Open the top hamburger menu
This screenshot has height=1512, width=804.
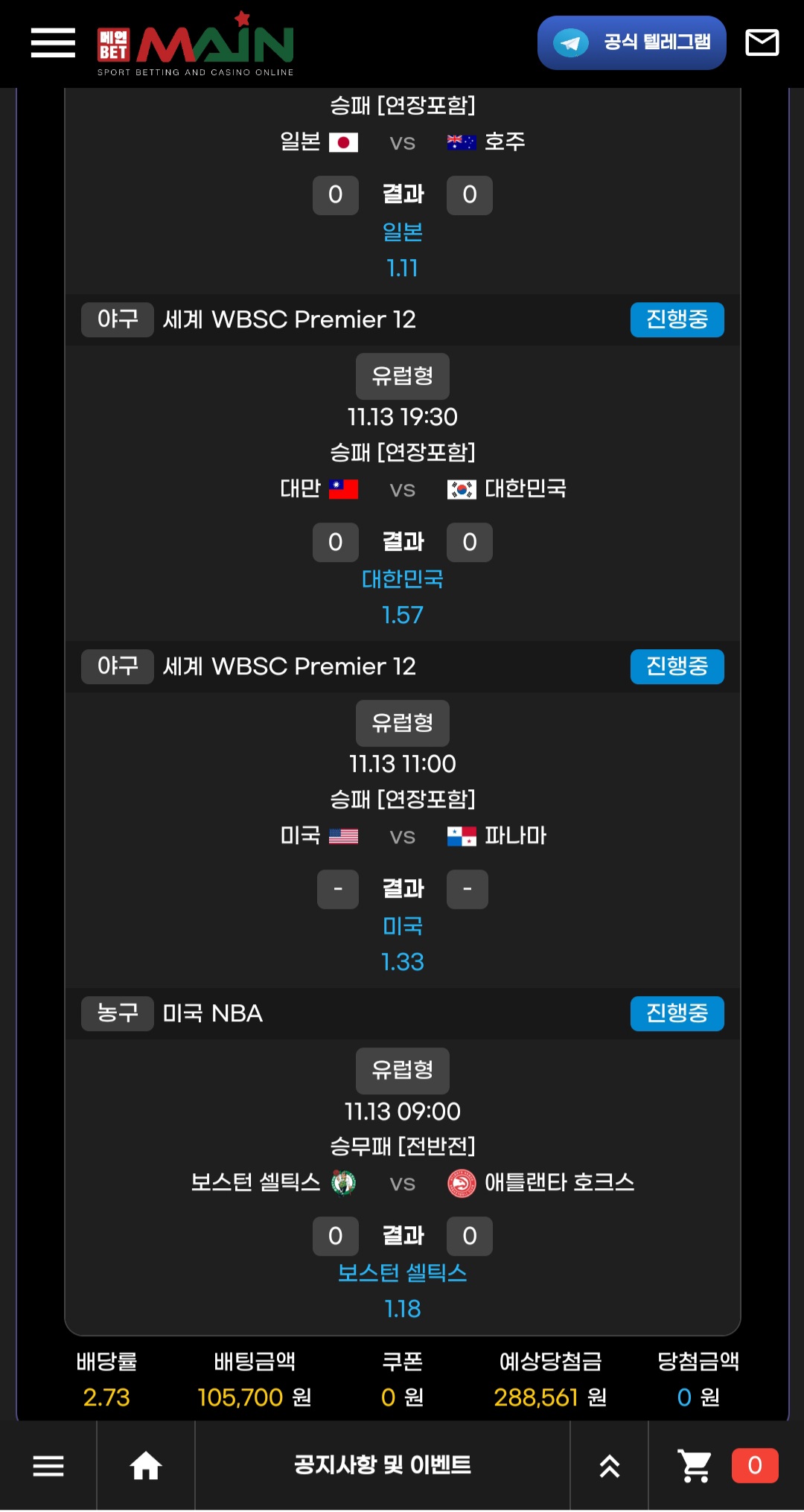point(53,42)
